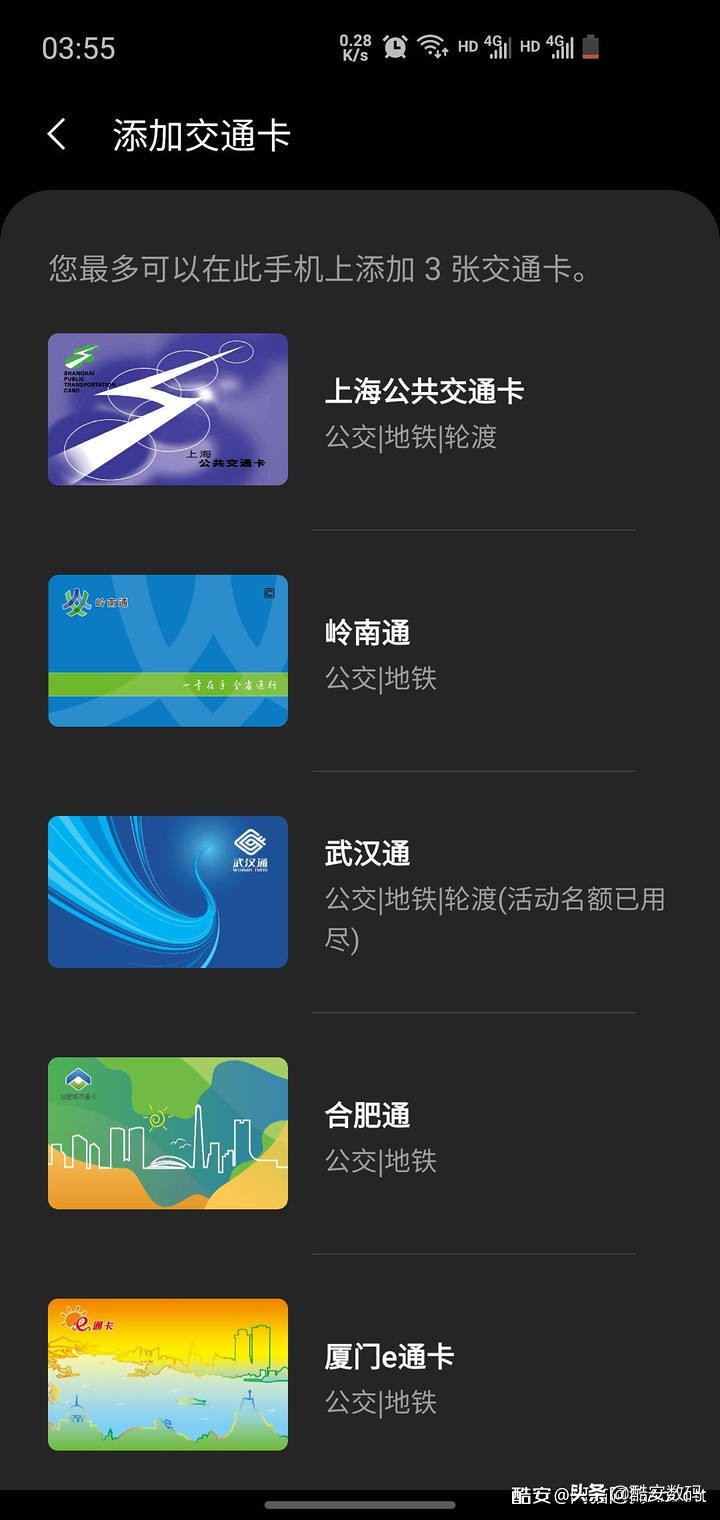
Task: Tap the 合肥通 colorful skyline card image
Action: 167,1133
